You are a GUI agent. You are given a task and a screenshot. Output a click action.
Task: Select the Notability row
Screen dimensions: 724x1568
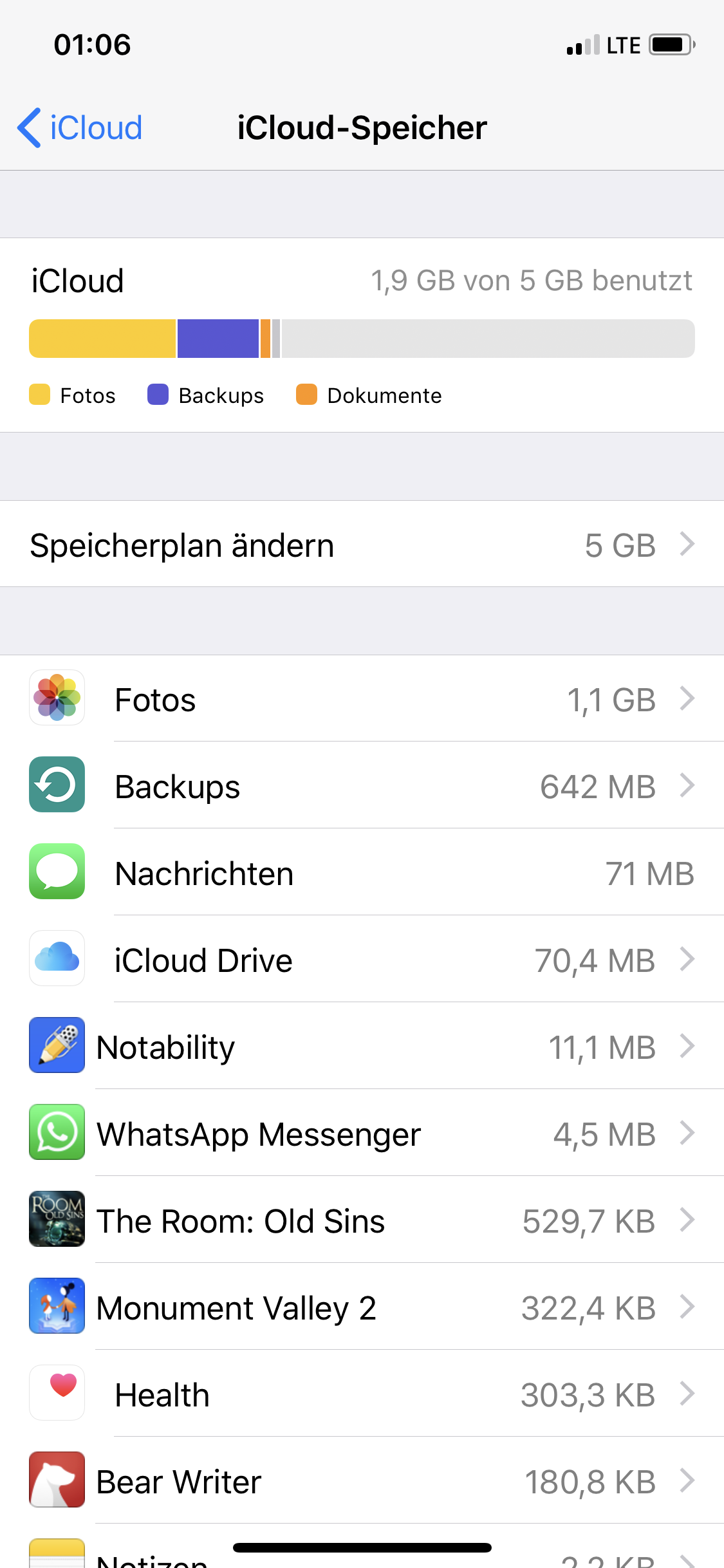(x=362, y=1047)
